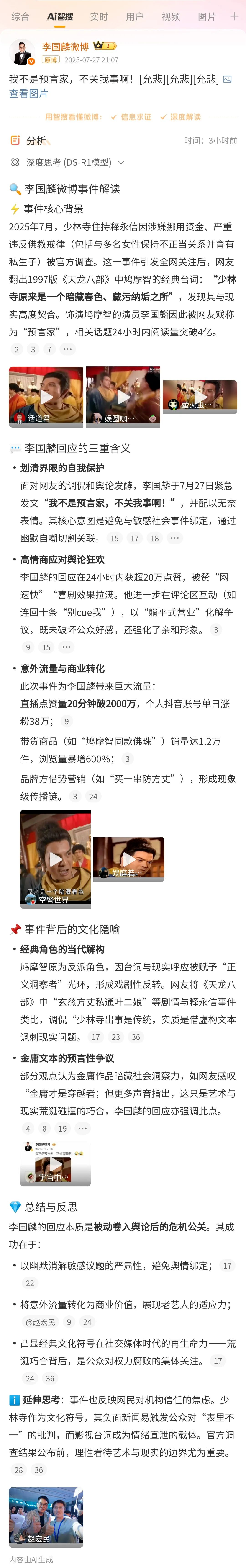246x1568 pixels.
Task: Switch to the 图片 tab
Action: pos(206,16)
